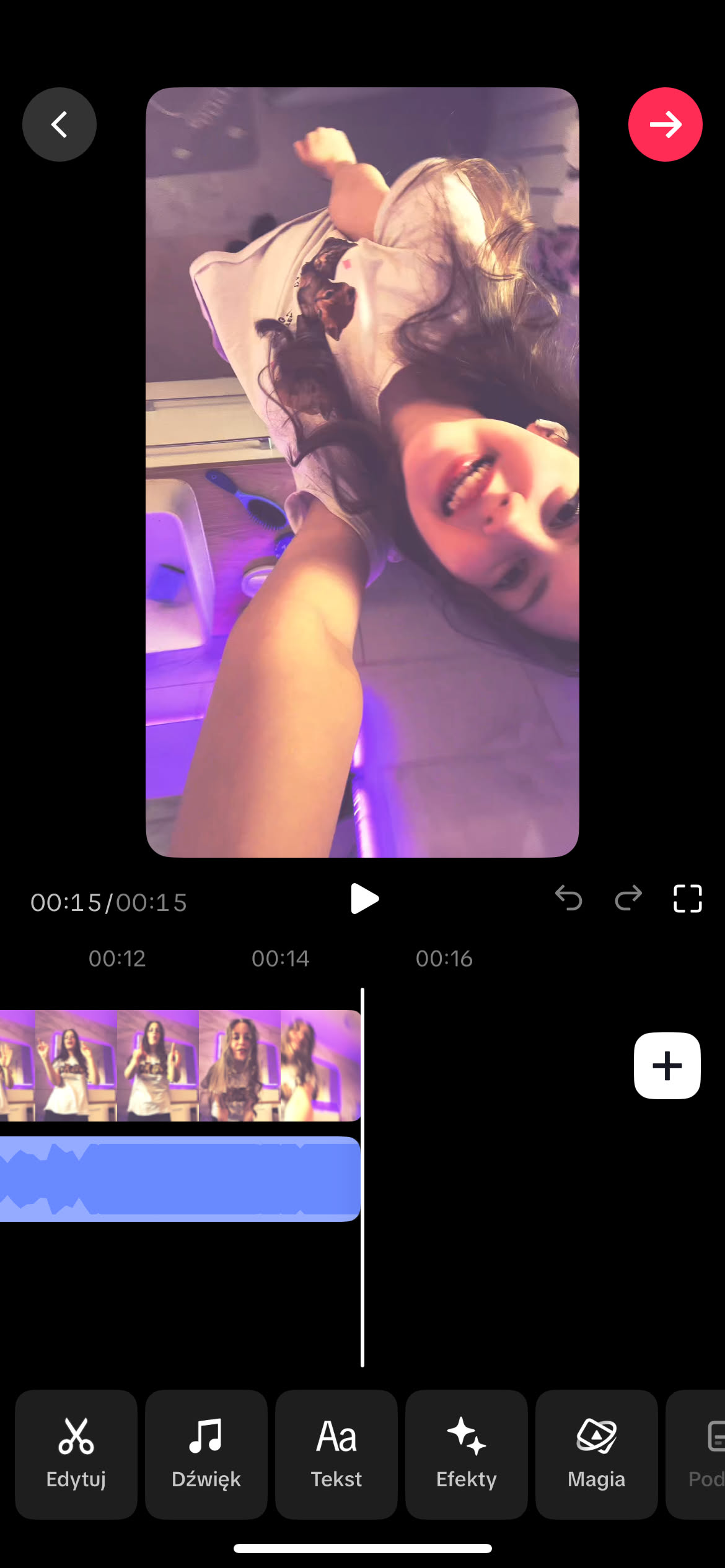Go back using the top-left arrow
The width and height of the screenshot is (725, 1568).
(x=59, y=124)
